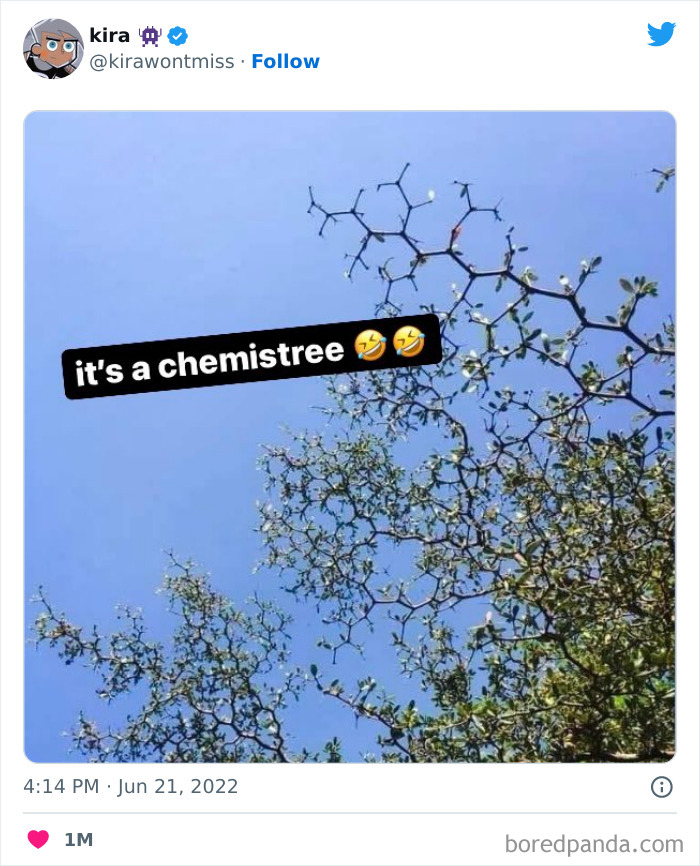
Task: Like the tweet with the heart
Action: pos(38,839)
